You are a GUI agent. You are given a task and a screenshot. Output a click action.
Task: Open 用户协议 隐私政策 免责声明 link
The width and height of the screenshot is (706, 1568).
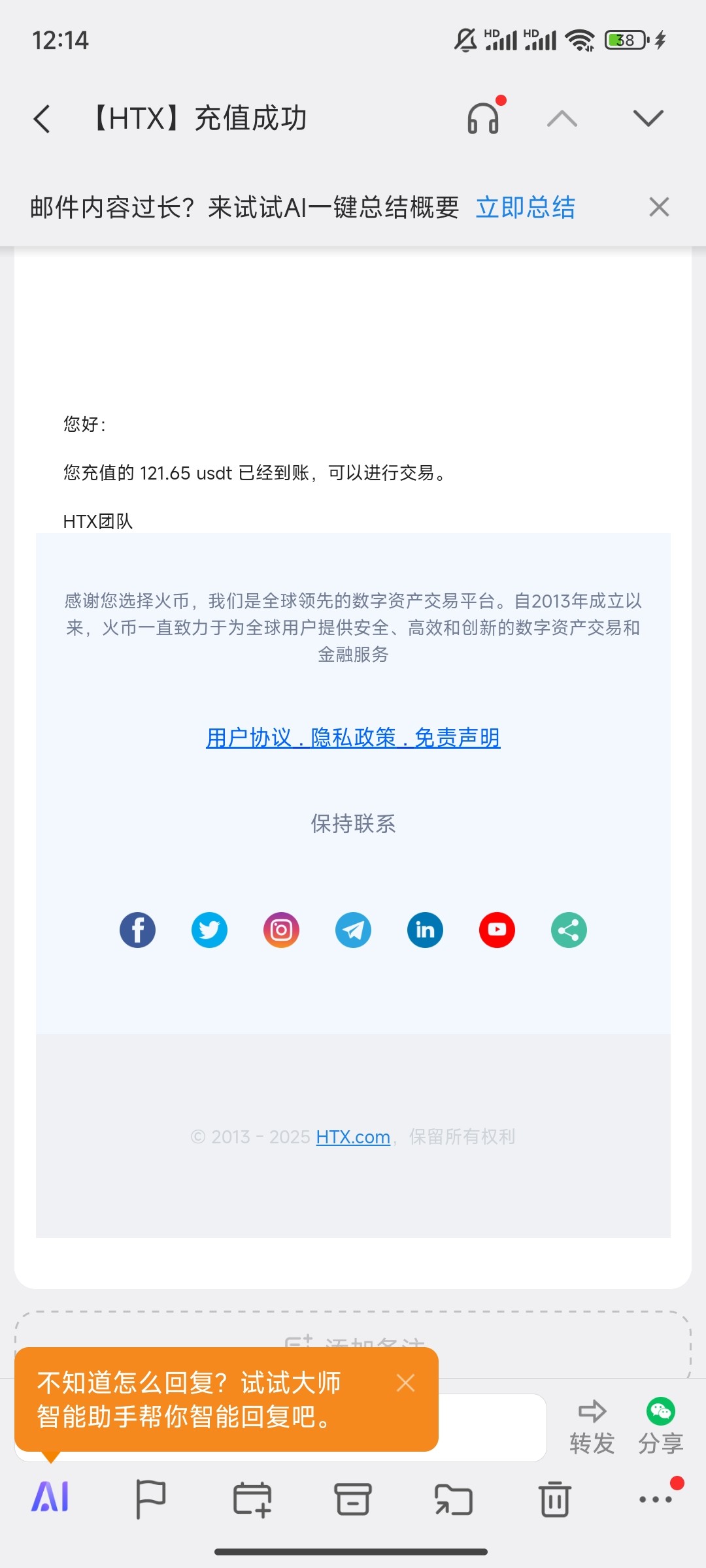pyautogui.click(x=353, y=738)
